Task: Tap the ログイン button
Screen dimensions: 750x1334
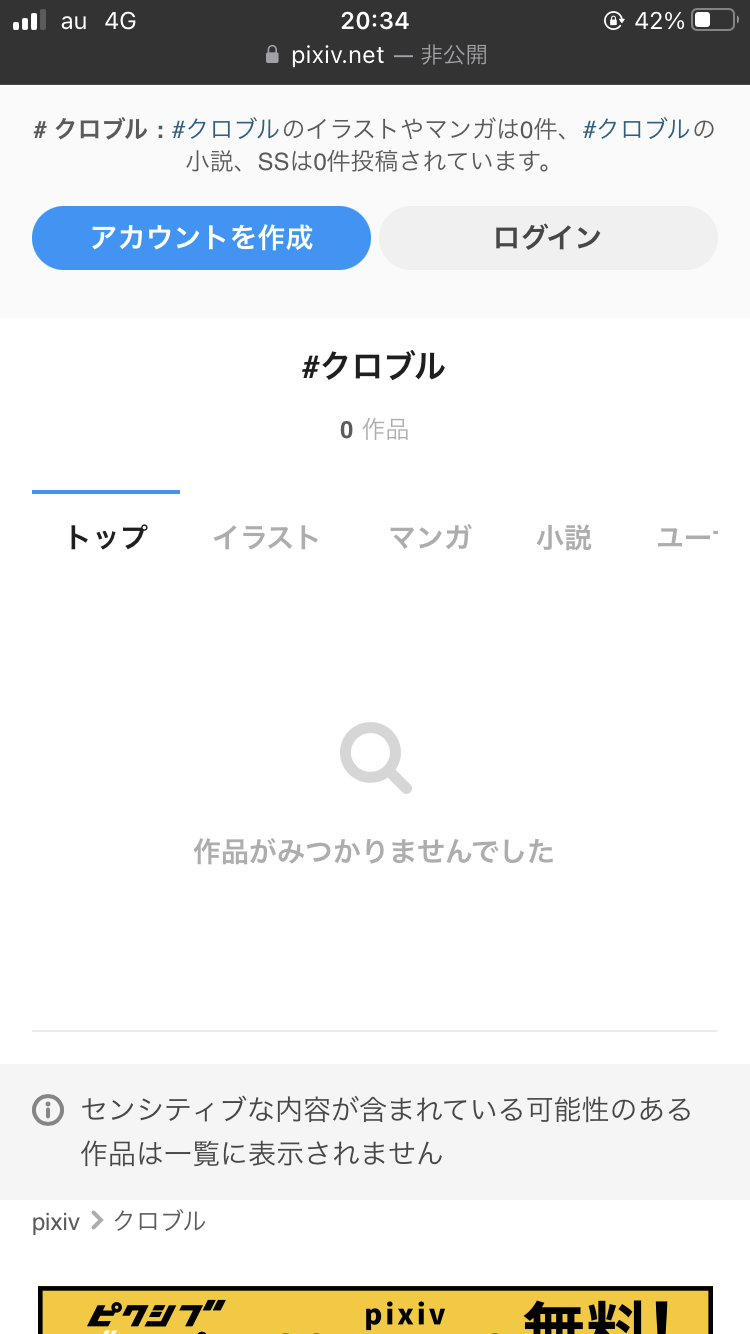Action: pyautogui.click(x=548, y=238)
